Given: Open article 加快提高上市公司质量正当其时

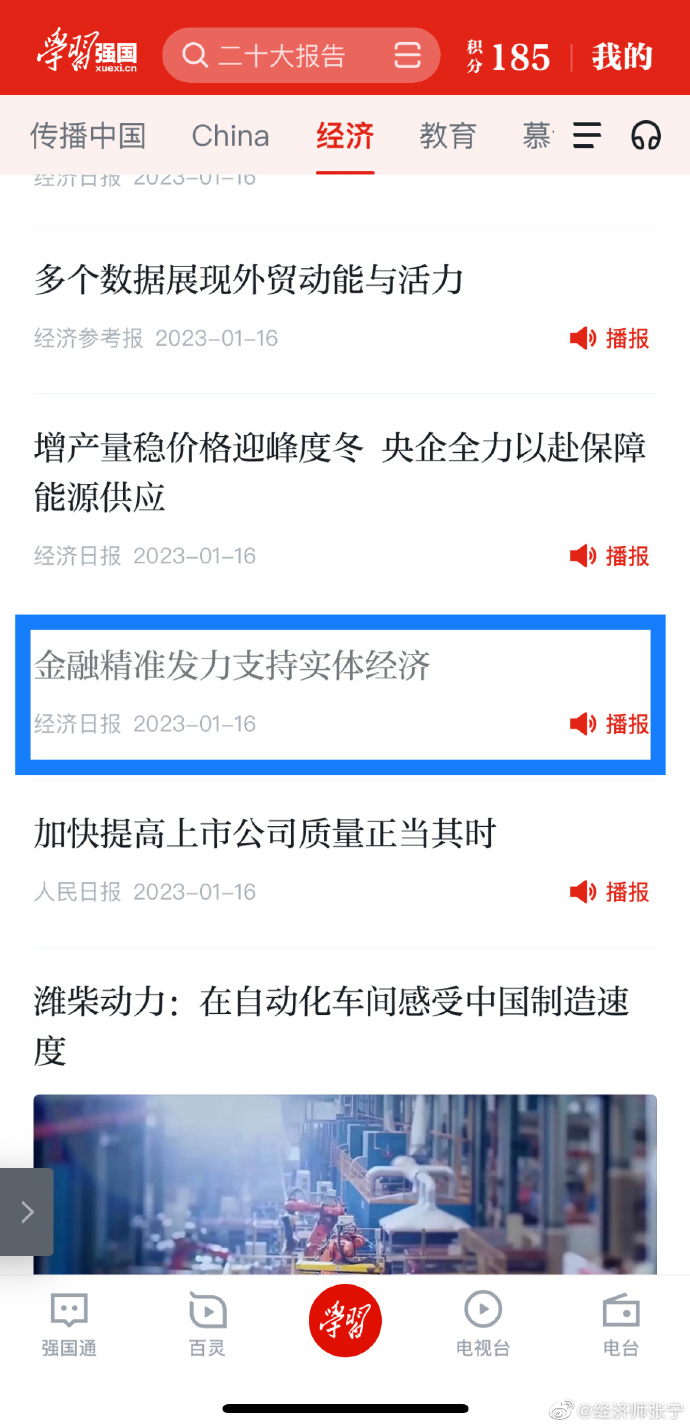Looking at the screenshot, I should click(x=265, y=833).
